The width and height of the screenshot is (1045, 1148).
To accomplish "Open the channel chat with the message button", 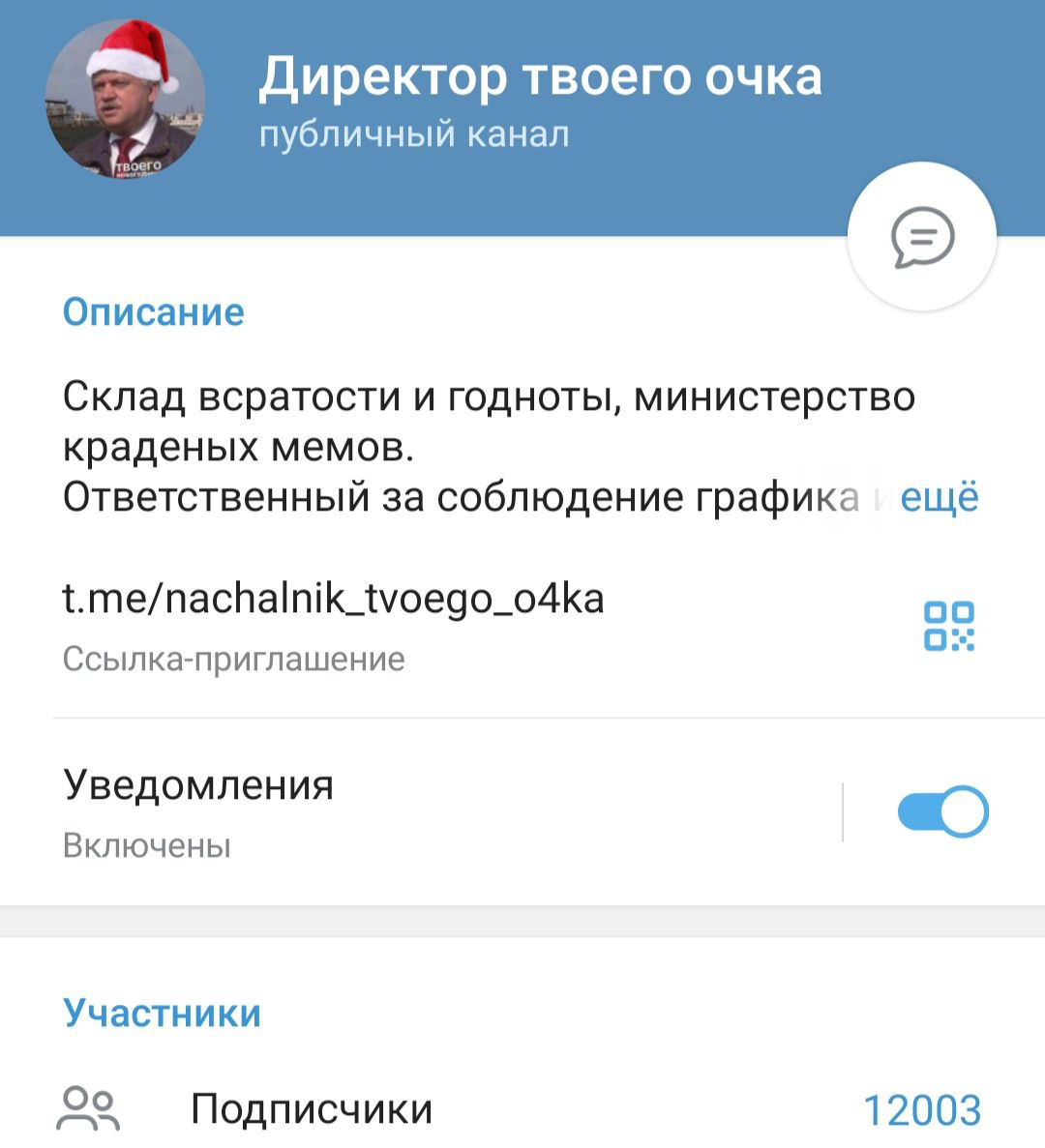I will pyautogui.click(x=921, y=237).
